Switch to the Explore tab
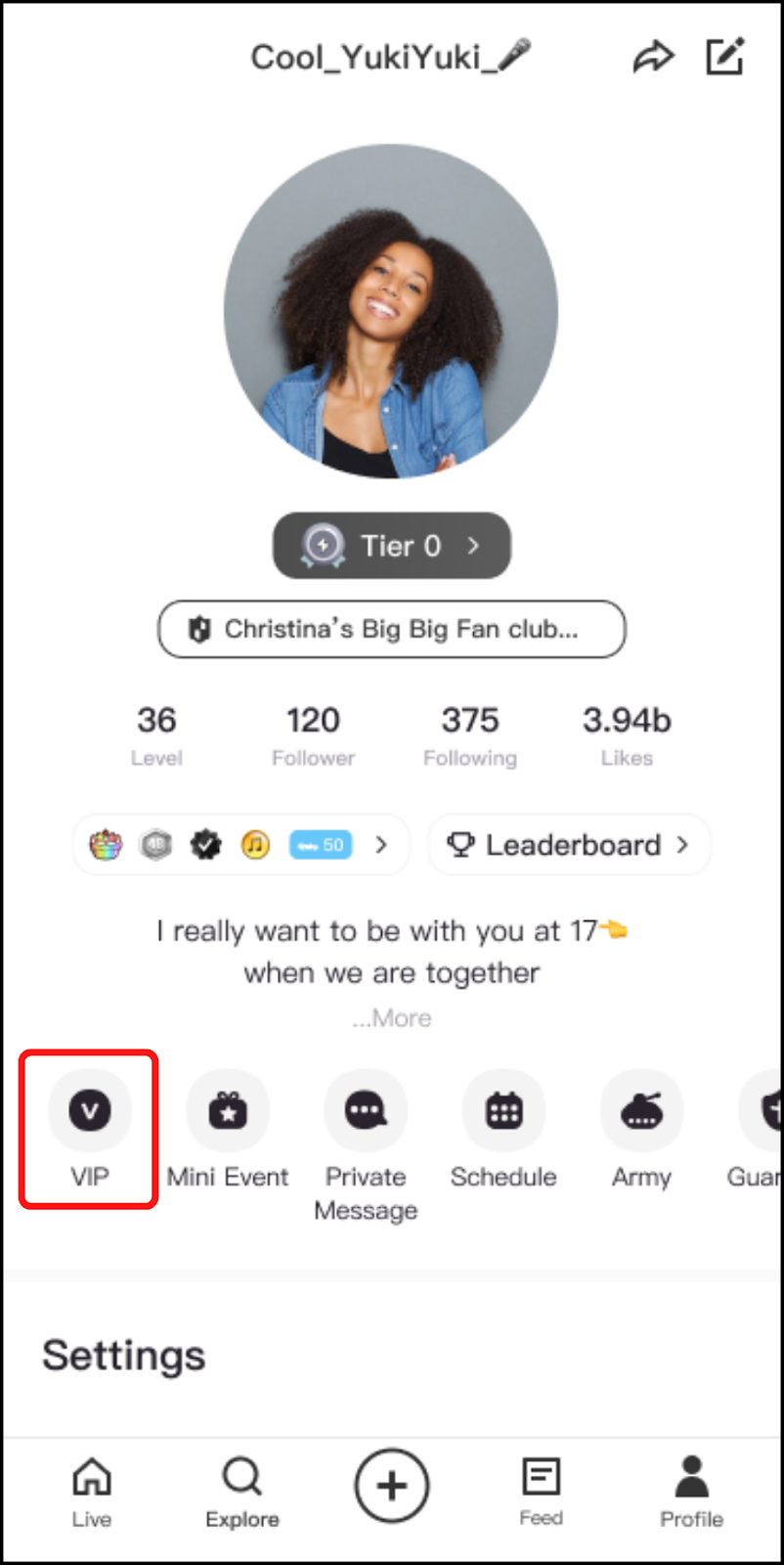This screenshot has height=1565, width=784. [241, 1493]
